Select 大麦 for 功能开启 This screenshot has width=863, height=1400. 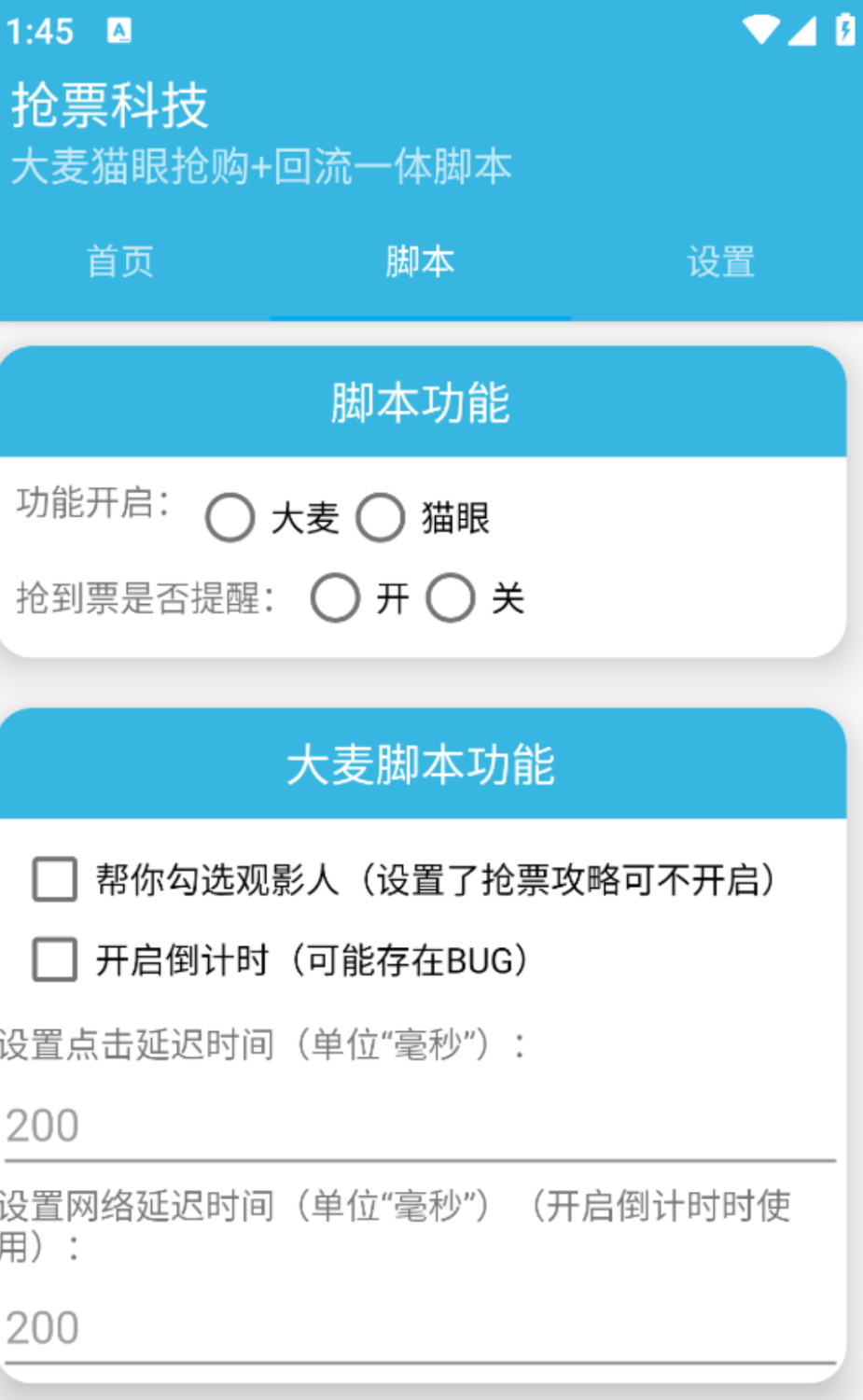pos(272,517)
